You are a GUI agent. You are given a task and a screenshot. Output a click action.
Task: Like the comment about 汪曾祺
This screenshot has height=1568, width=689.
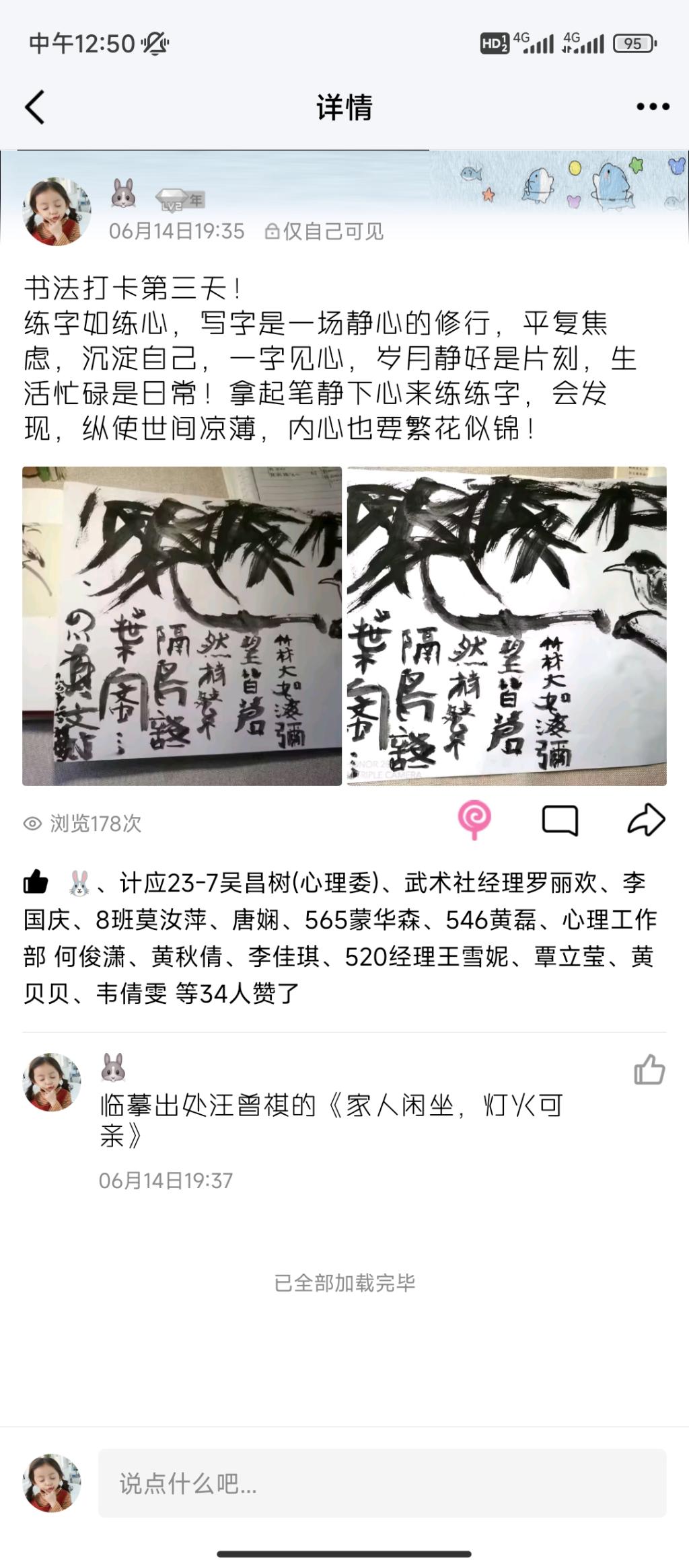click(x=649, y=1070)
